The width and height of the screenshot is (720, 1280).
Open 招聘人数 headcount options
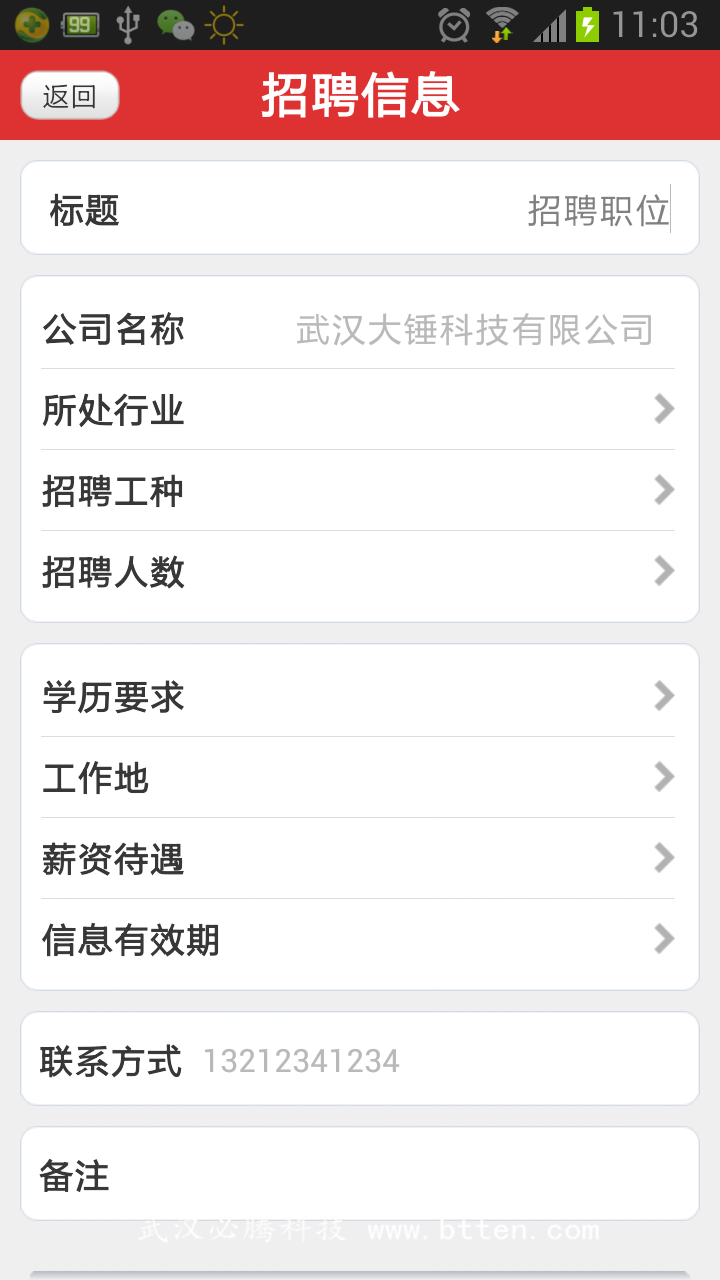point(358,572)
